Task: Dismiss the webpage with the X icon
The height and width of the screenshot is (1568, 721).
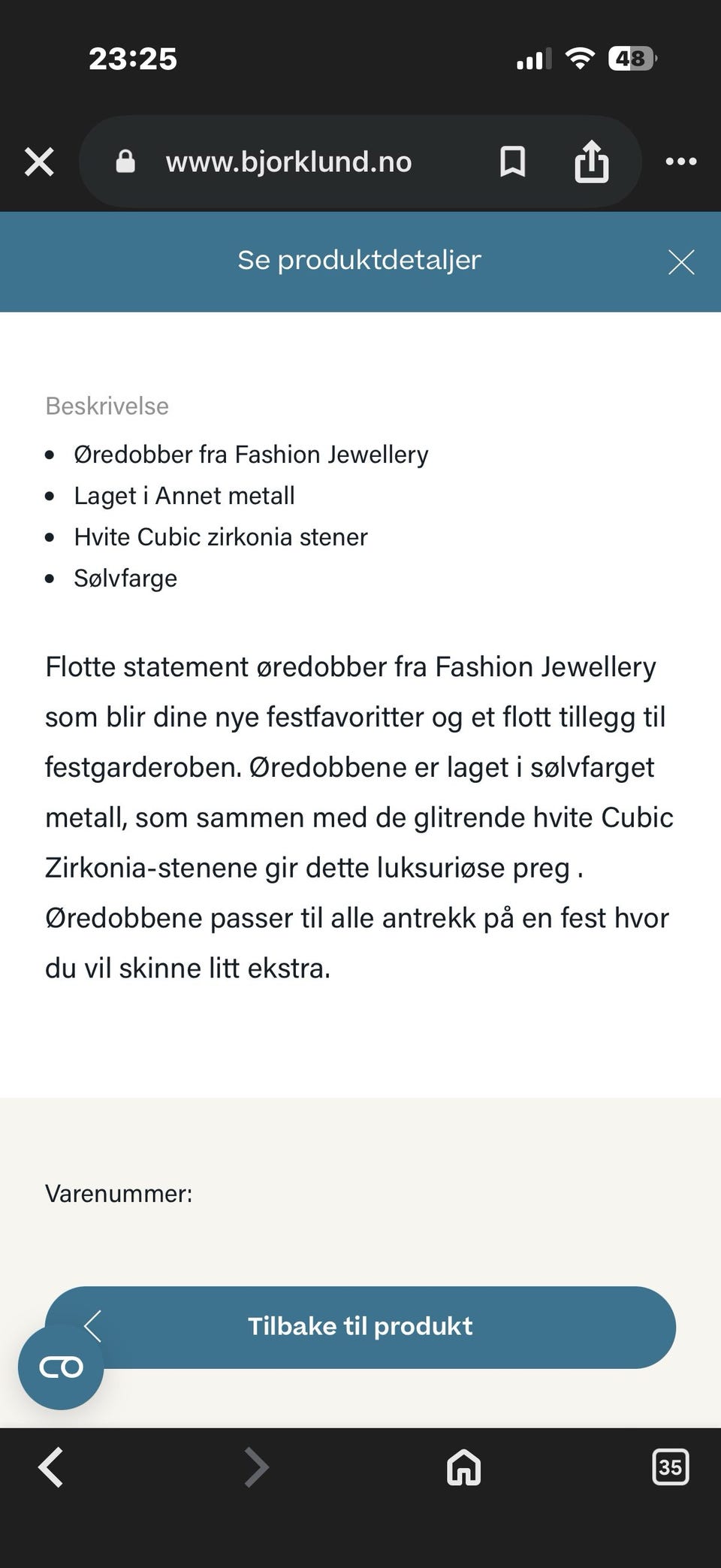Action: (39, 161)
